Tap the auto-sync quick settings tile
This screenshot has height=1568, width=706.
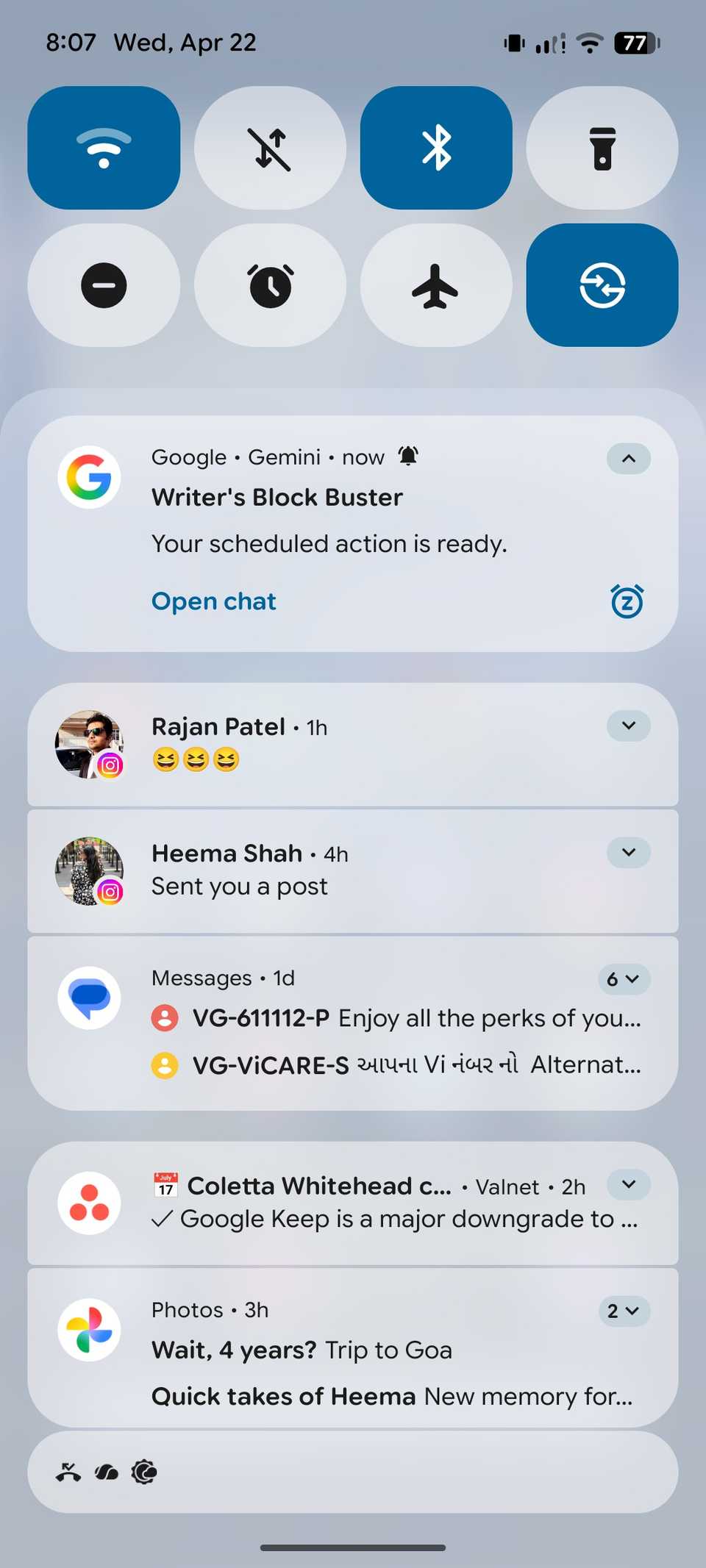(602, 284)
